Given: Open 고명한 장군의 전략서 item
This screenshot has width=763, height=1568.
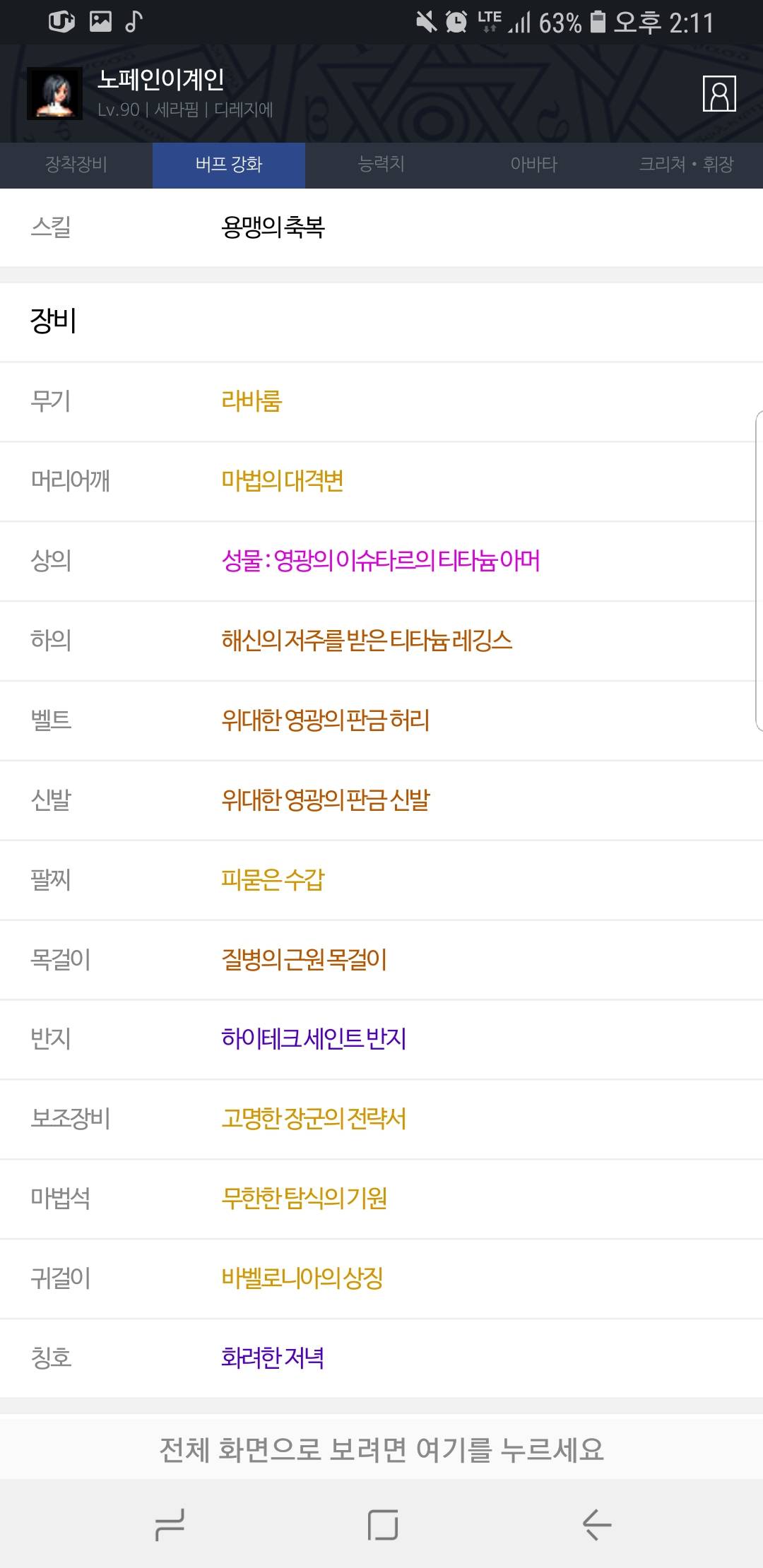Looking at the screenshot, I should pyautogui.click(x=314, y=1119).
